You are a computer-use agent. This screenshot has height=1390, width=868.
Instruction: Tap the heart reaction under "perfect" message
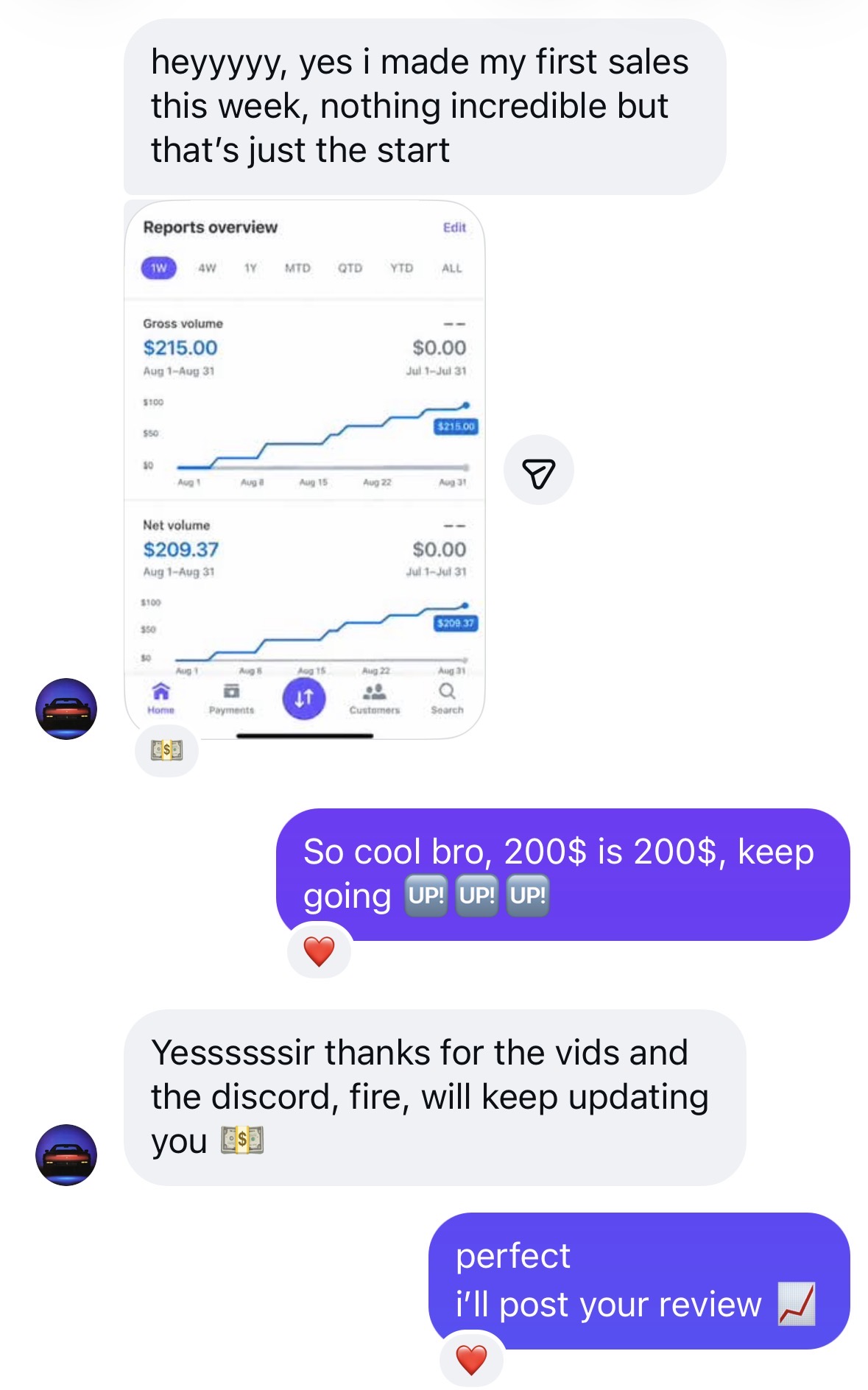pos(471,1359)
